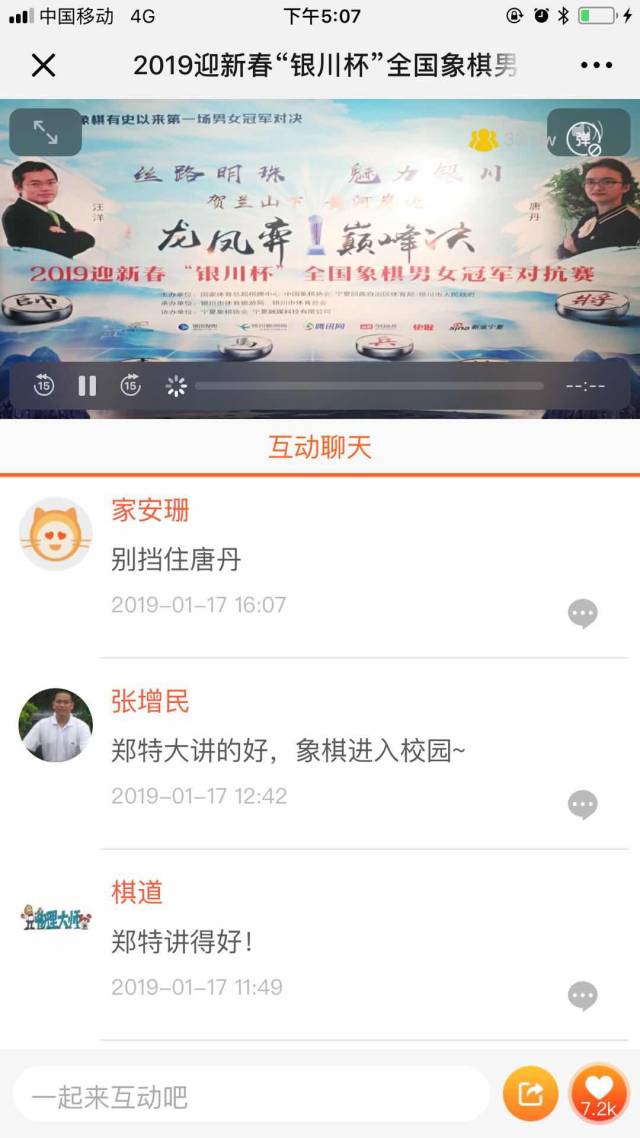Viewport: 640px width, 1138px height.
Task: Pause the video playback
Action: 87,386
